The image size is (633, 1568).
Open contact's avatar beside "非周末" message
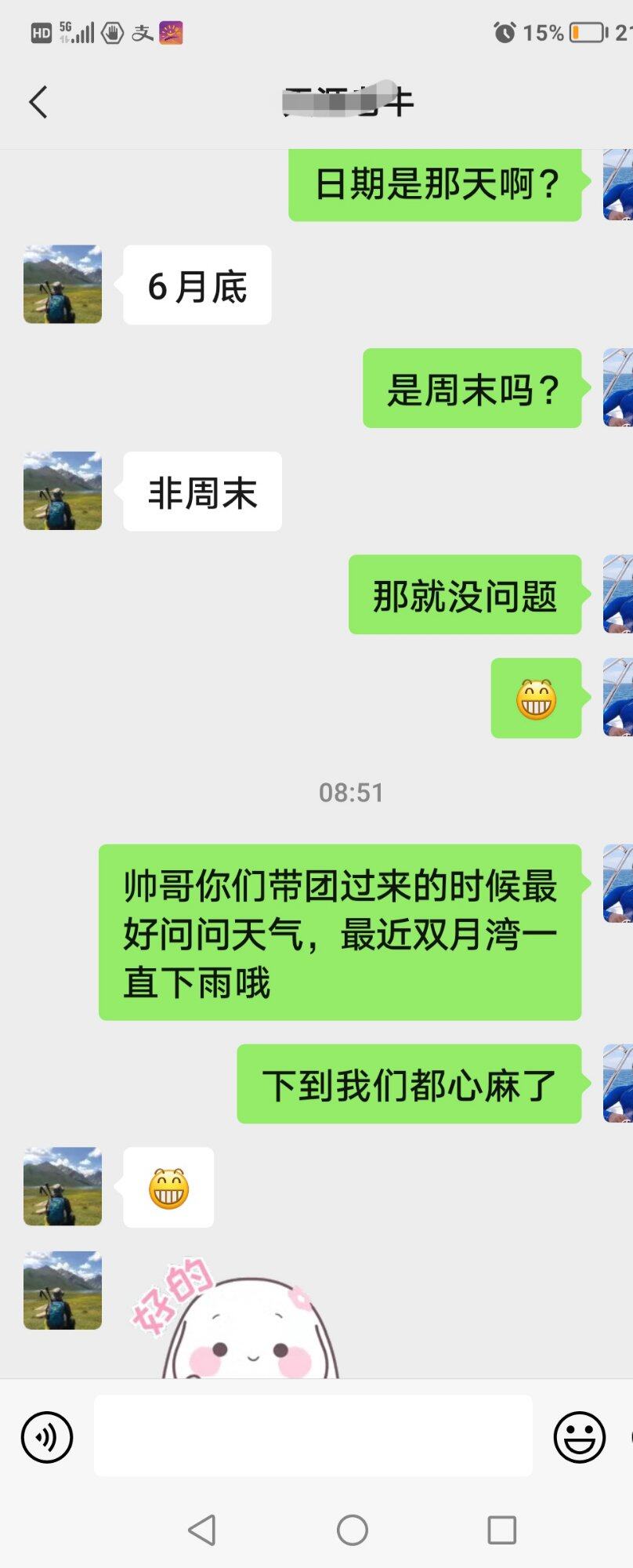[x=63, y=491]
